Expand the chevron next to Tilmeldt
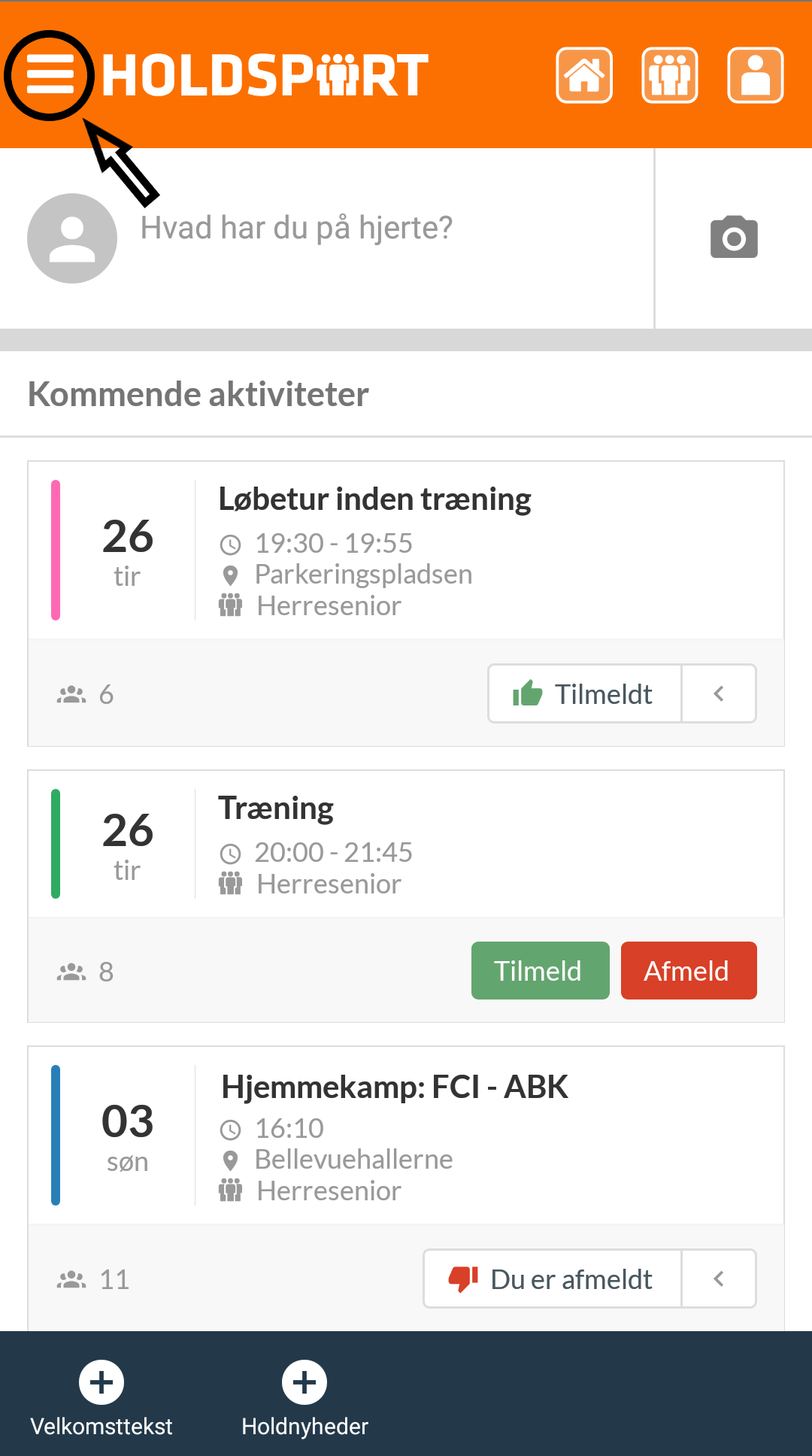The width and height of the screenshot is (812, 1456). (x=719, y=693)
